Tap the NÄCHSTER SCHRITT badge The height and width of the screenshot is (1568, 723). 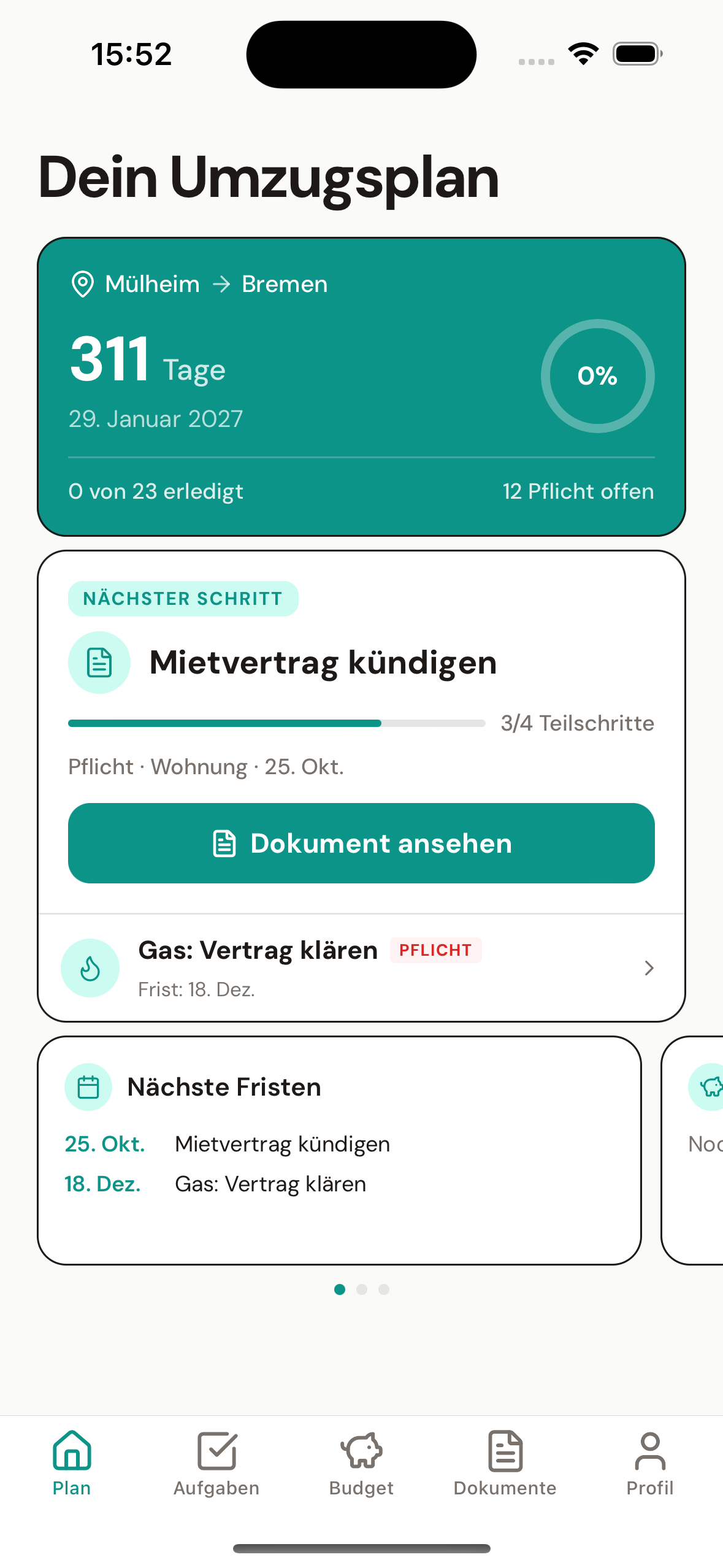pyautogui.click(x=183, y=598)
